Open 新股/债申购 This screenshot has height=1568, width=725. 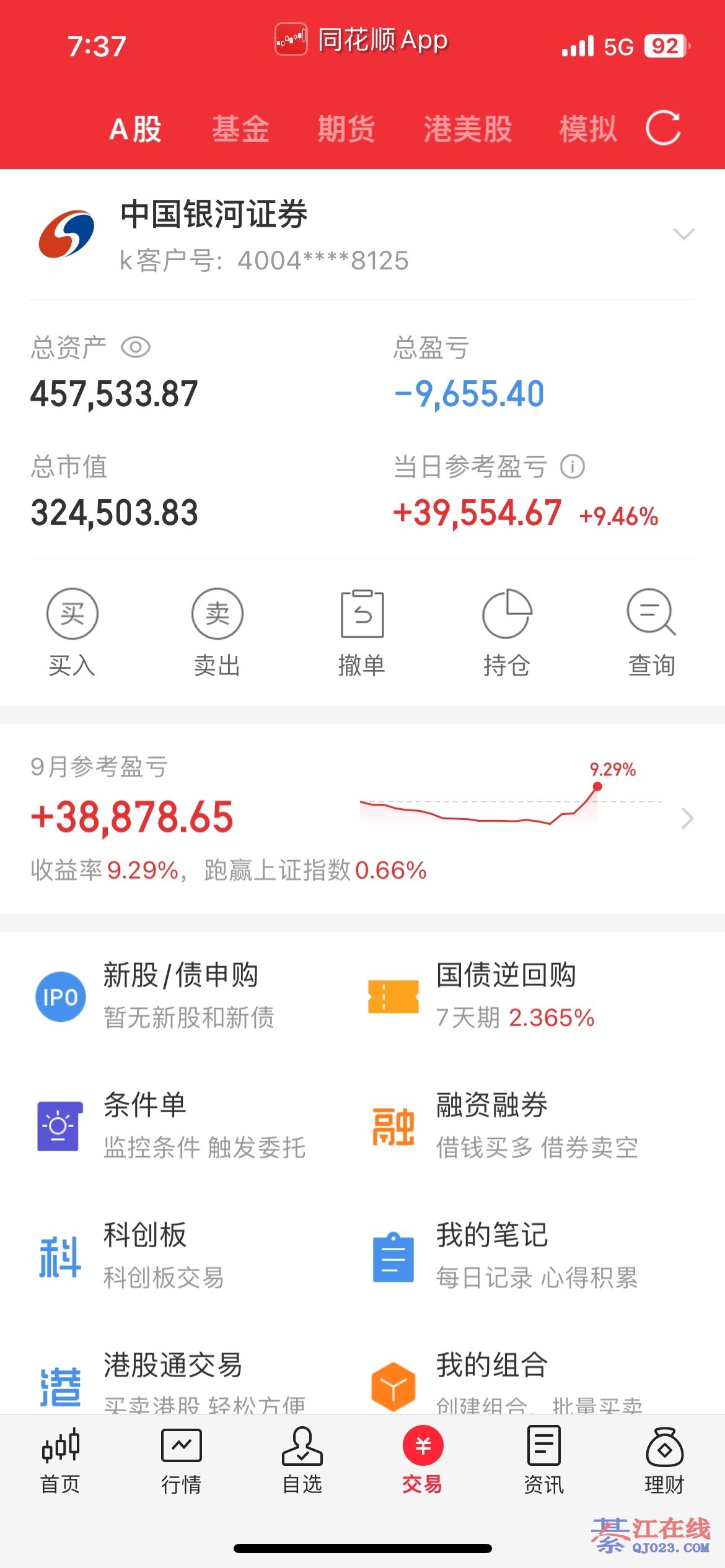tap(180, 995)
